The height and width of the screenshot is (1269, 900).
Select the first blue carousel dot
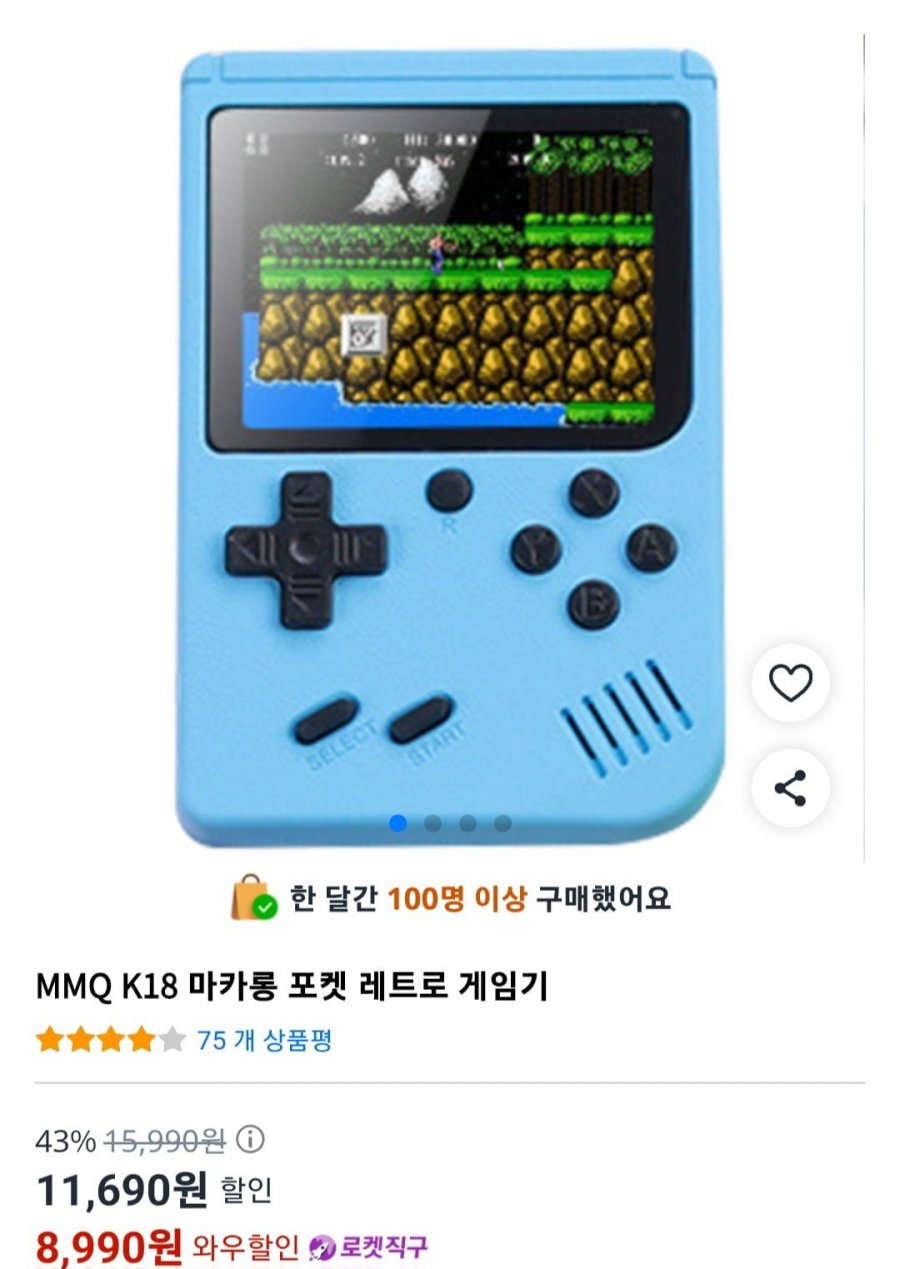(399, 823)
